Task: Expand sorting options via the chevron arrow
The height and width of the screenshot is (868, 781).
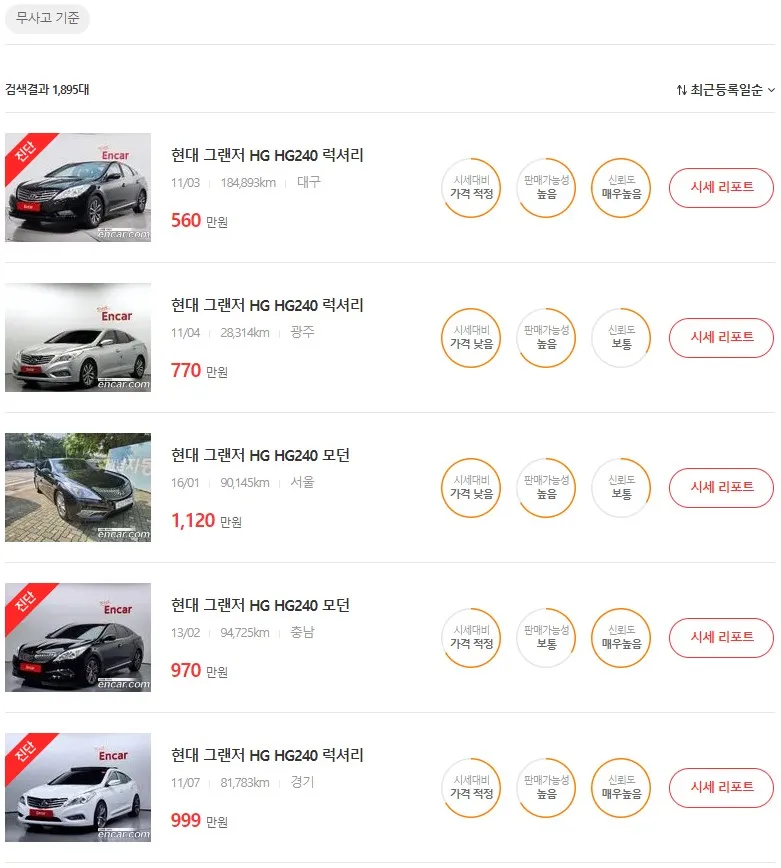Action: tap(770, 89)
